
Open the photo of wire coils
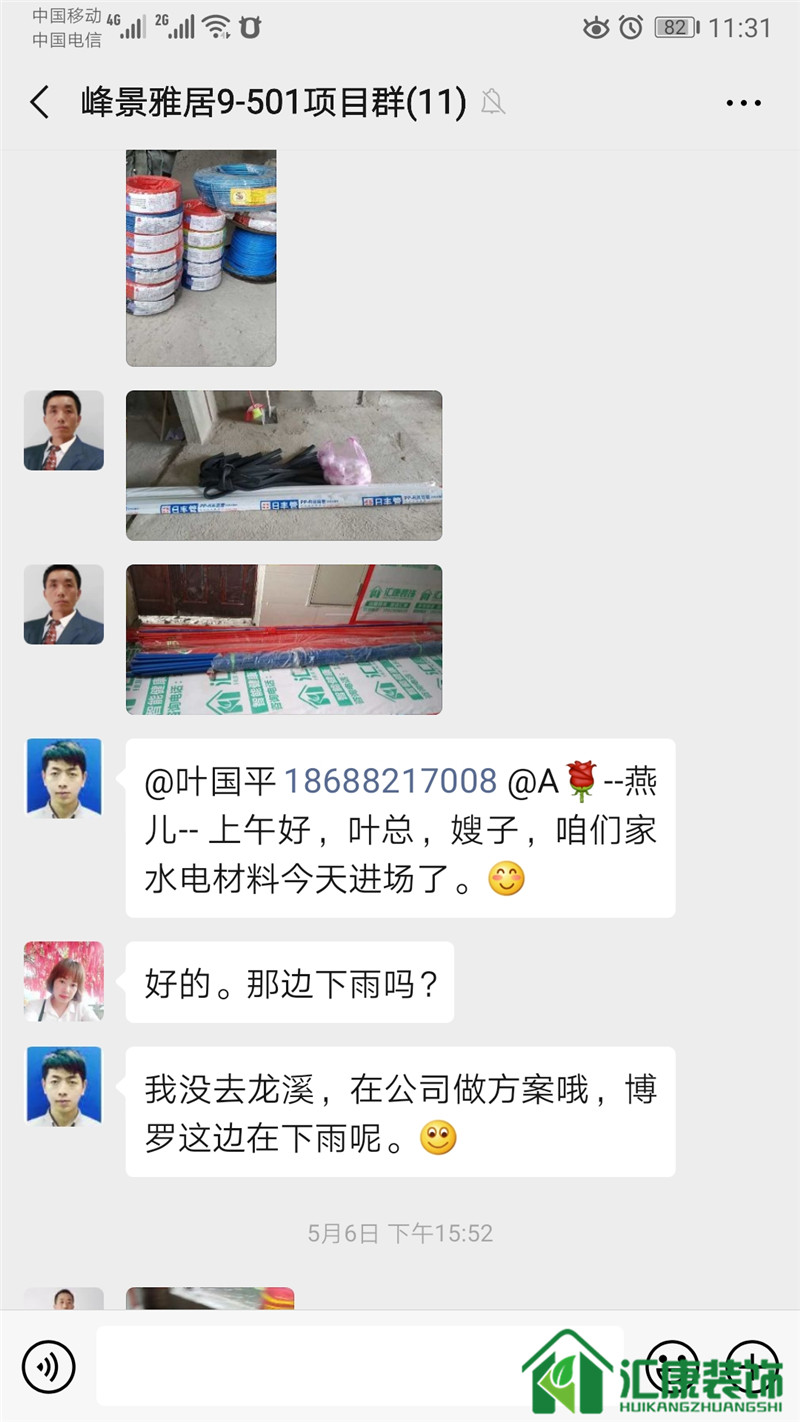tap(201, 258)
